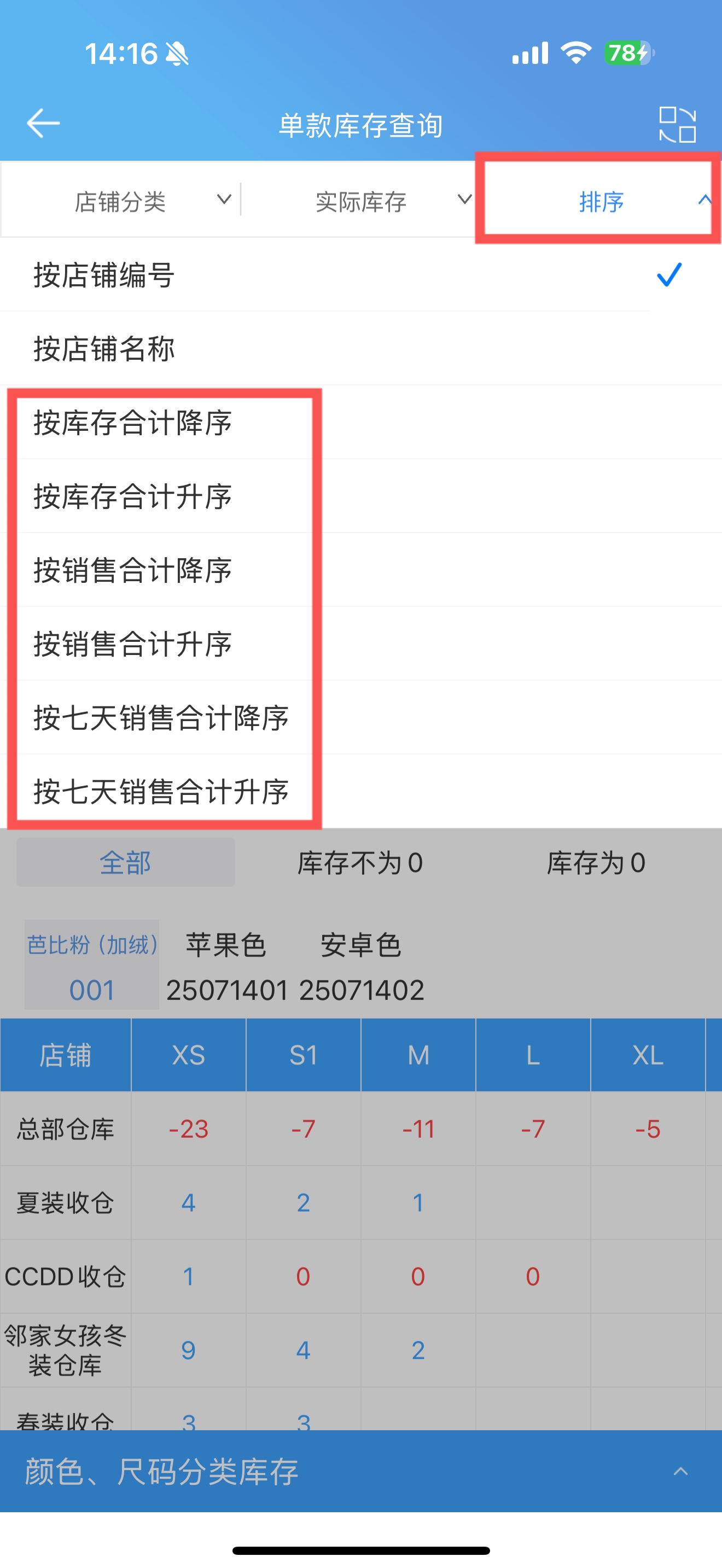Pick 按库存合计升序 sort option

(x=361, y=496)
